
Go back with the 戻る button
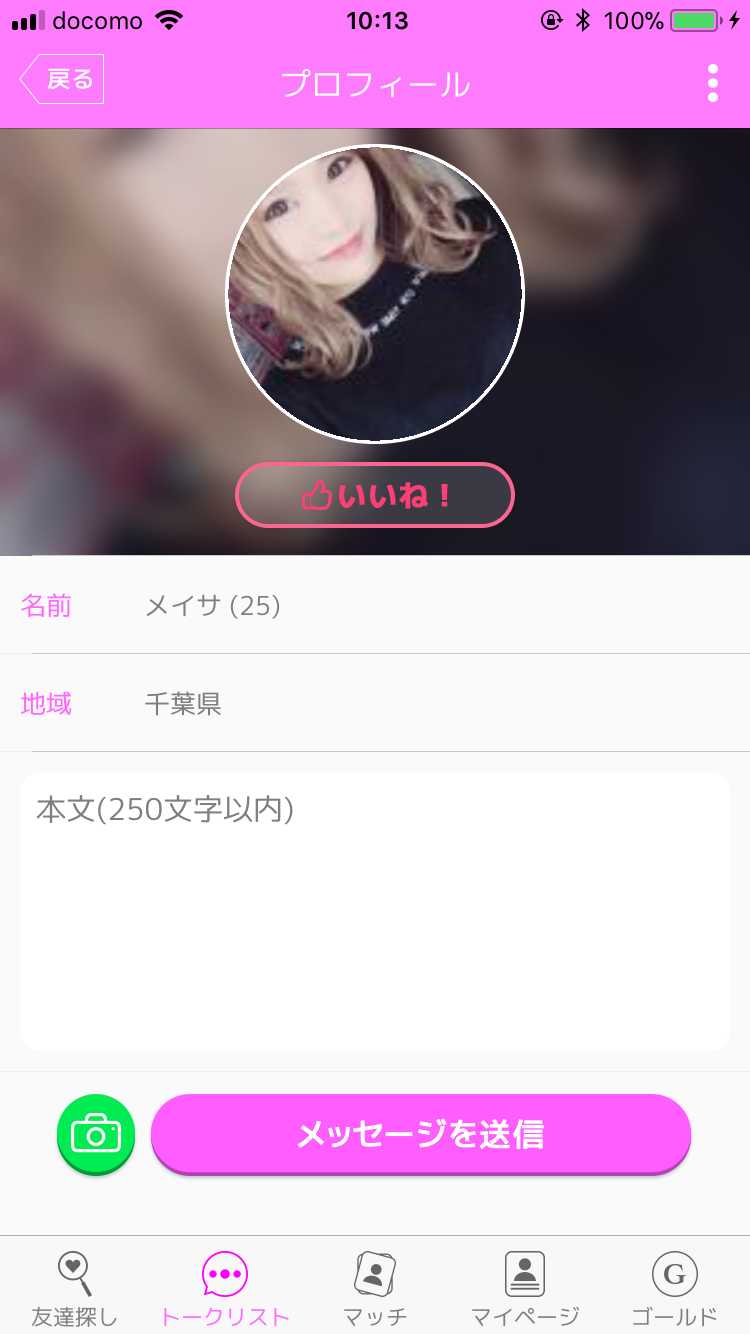(63, 80)
